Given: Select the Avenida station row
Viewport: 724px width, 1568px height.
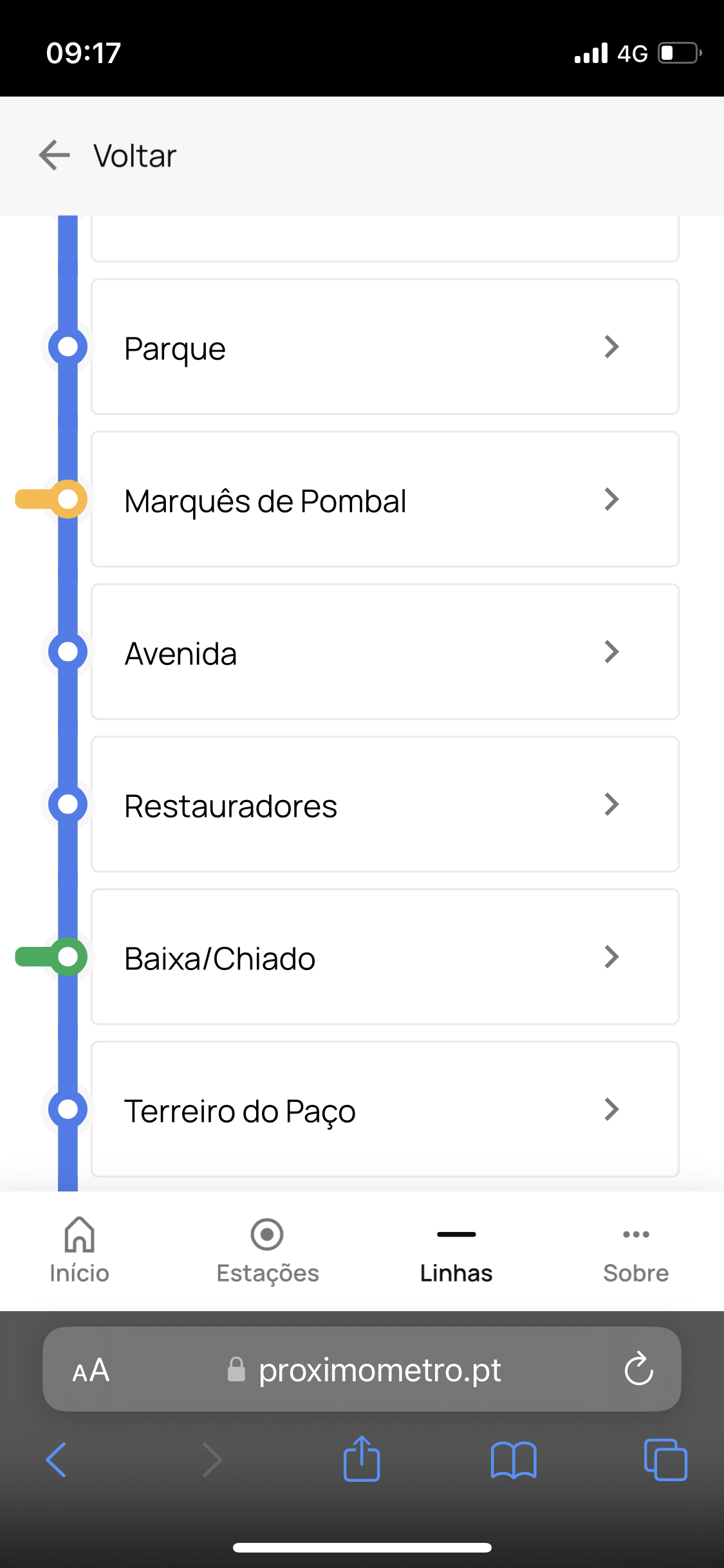Looking at the screenshot, I should click(385, 652).
